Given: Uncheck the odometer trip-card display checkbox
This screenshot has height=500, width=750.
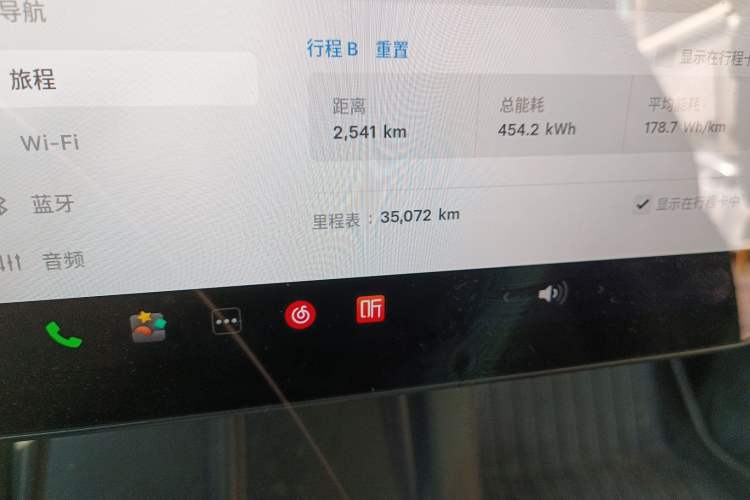Looking at the screenshot, I should pyautogui.click(x=642, y=204).
